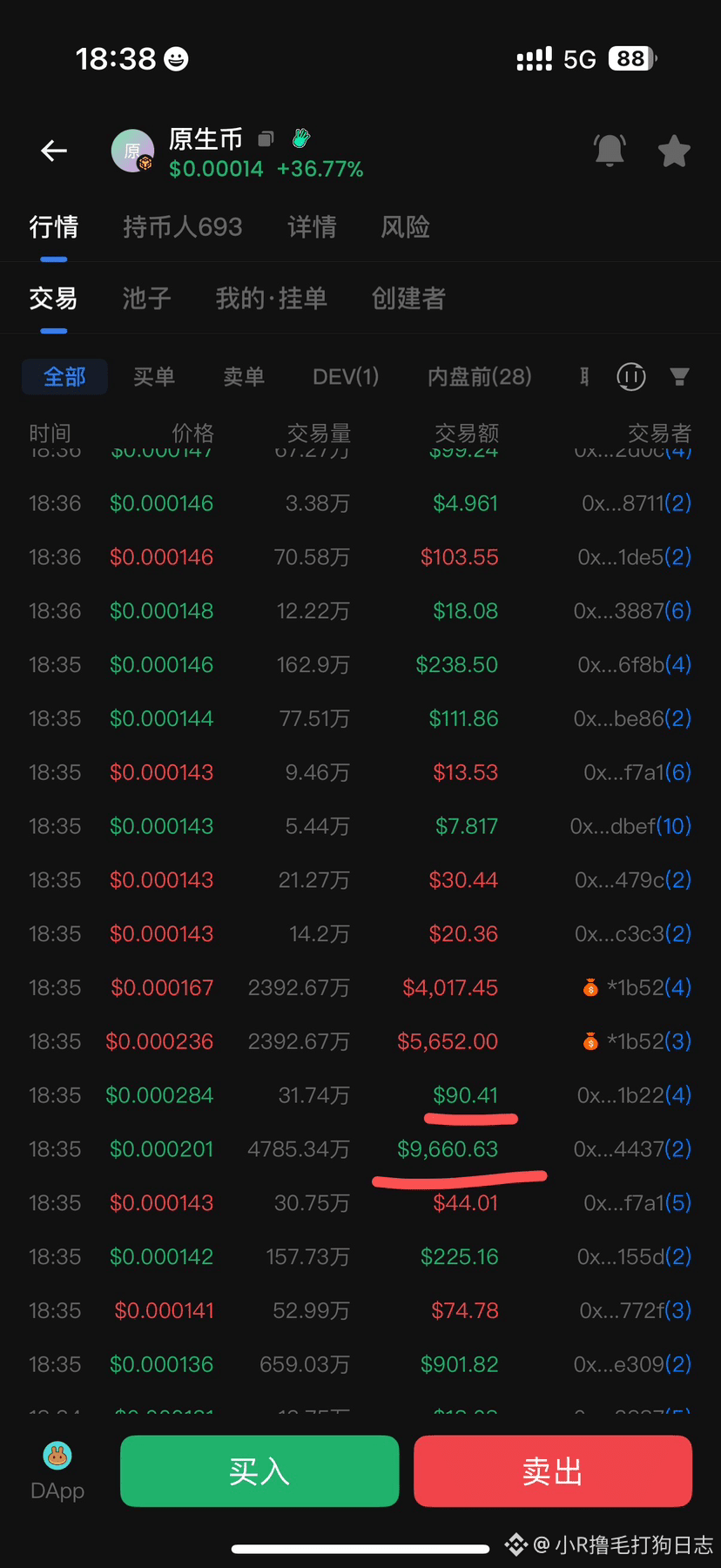Show only DEV(1) trades
The height and width of the screenshot is (1568, 721).
pyautogui.click(x=346, y=377)
